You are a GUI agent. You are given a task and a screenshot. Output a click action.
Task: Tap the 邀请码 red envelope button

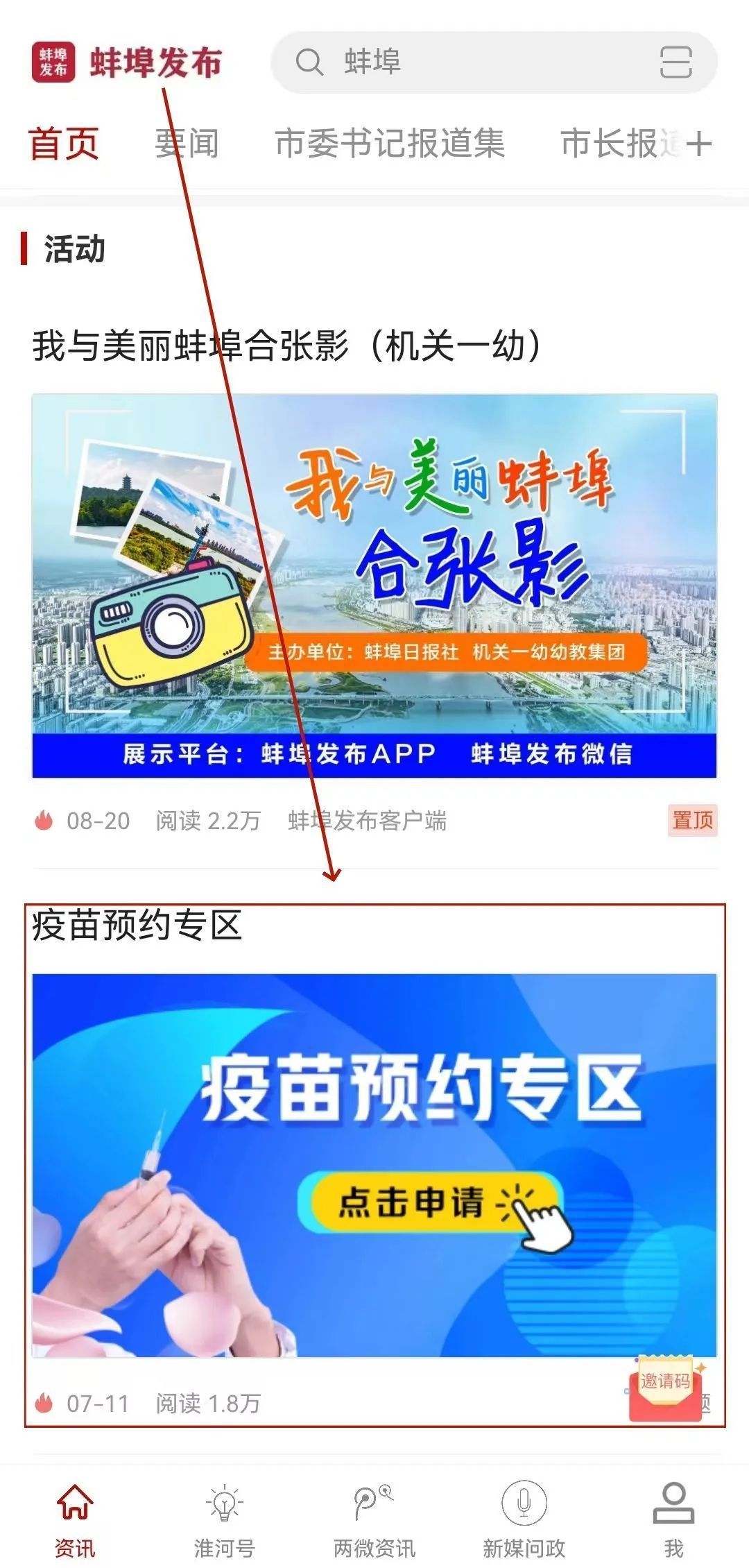666,1388
